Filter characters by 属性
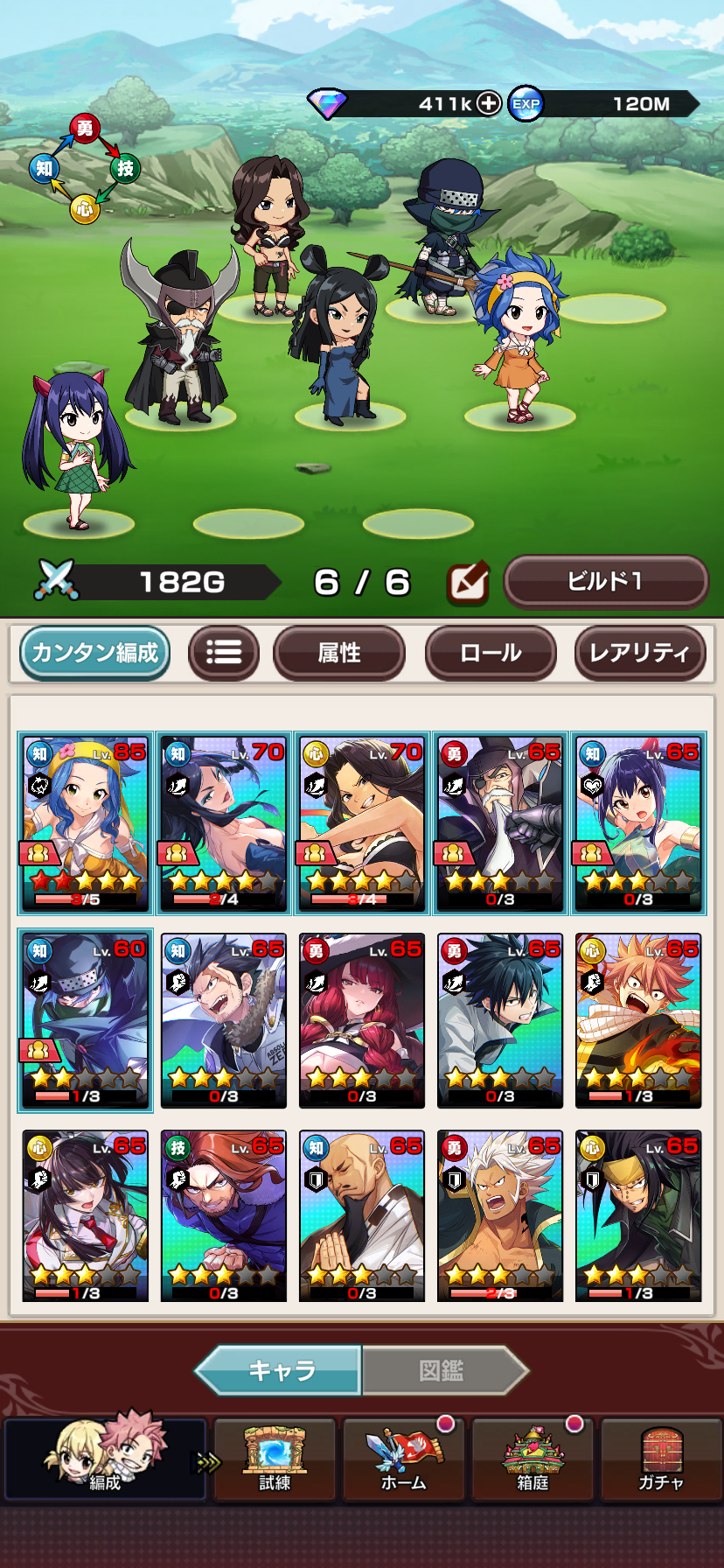724x1568 pixels. pyautogui.click(x=339, y=653)
